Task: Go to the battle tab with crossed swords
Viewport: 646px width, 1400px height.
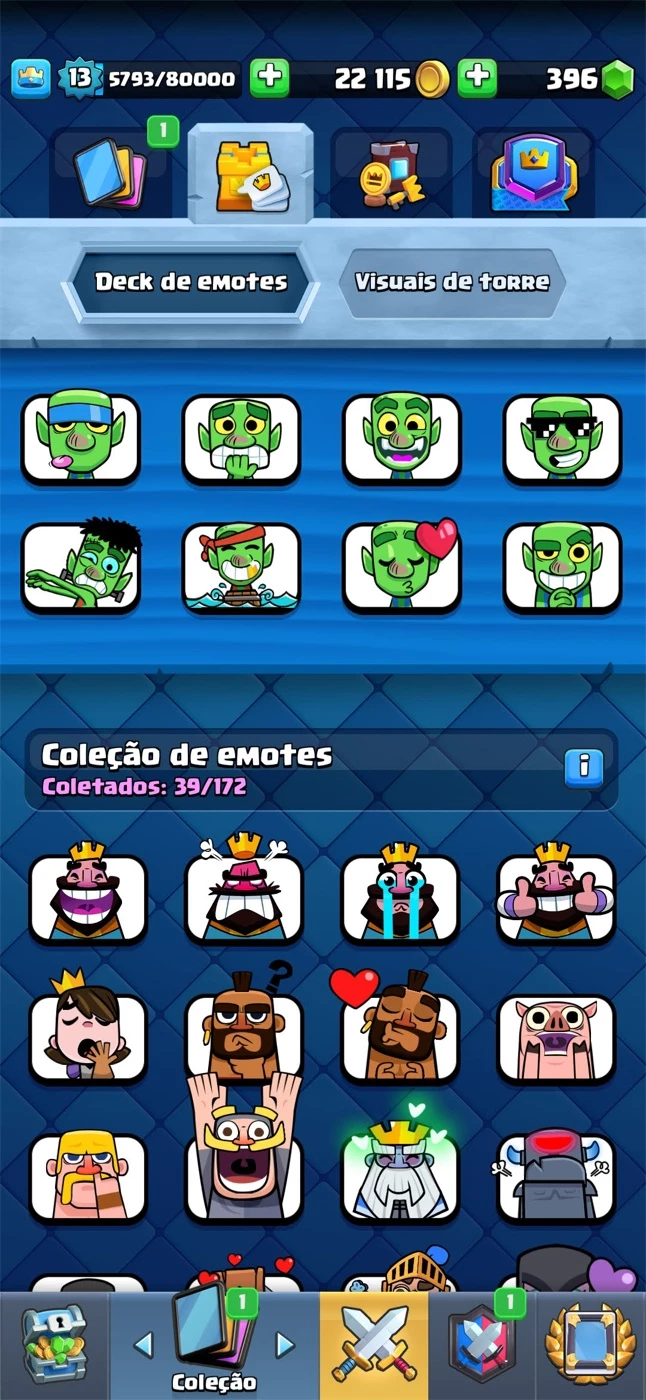Action: pos(374,1345)
